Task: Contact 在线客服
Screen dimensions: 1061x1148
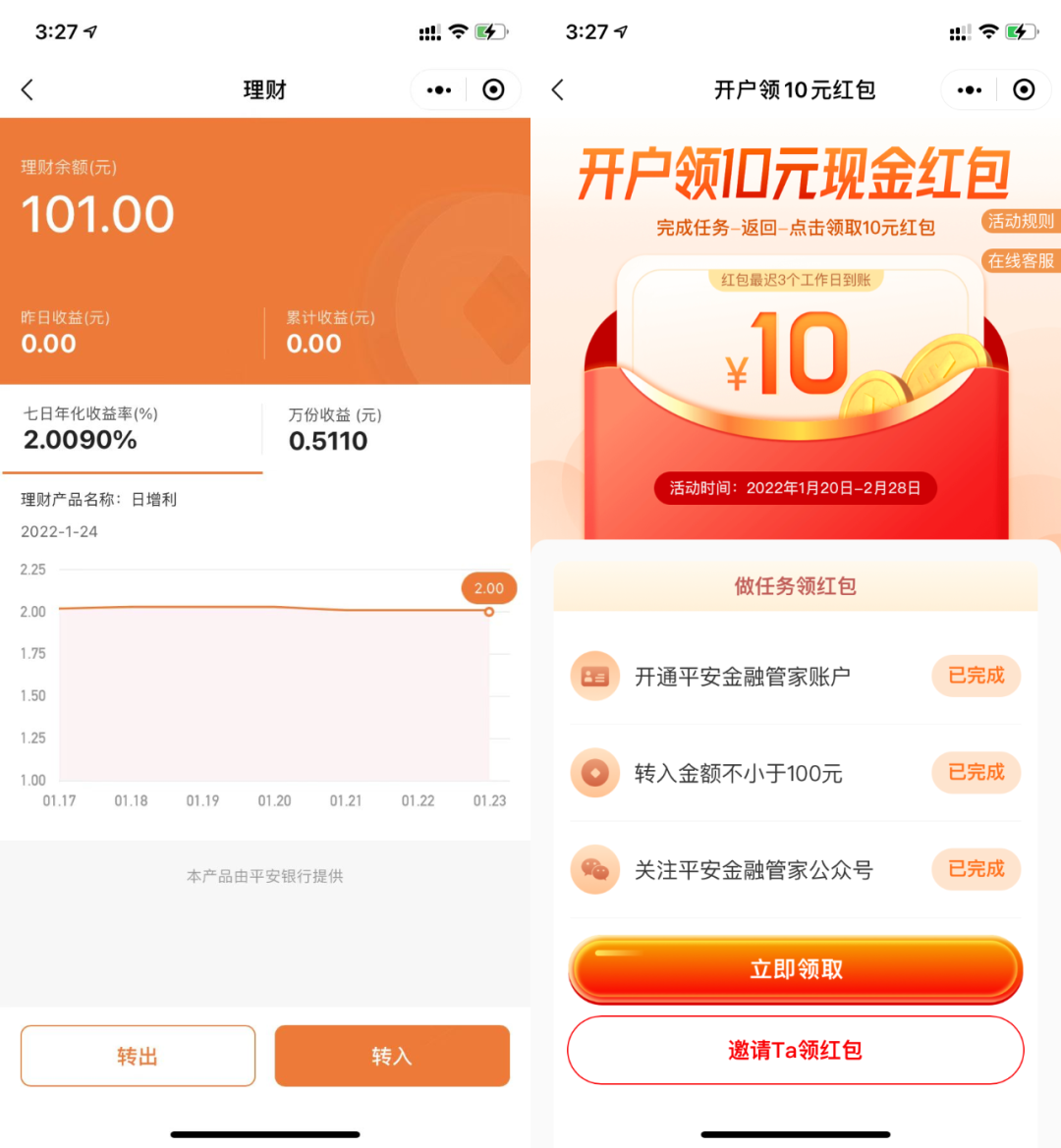Action: click(x=1020, y=261)
